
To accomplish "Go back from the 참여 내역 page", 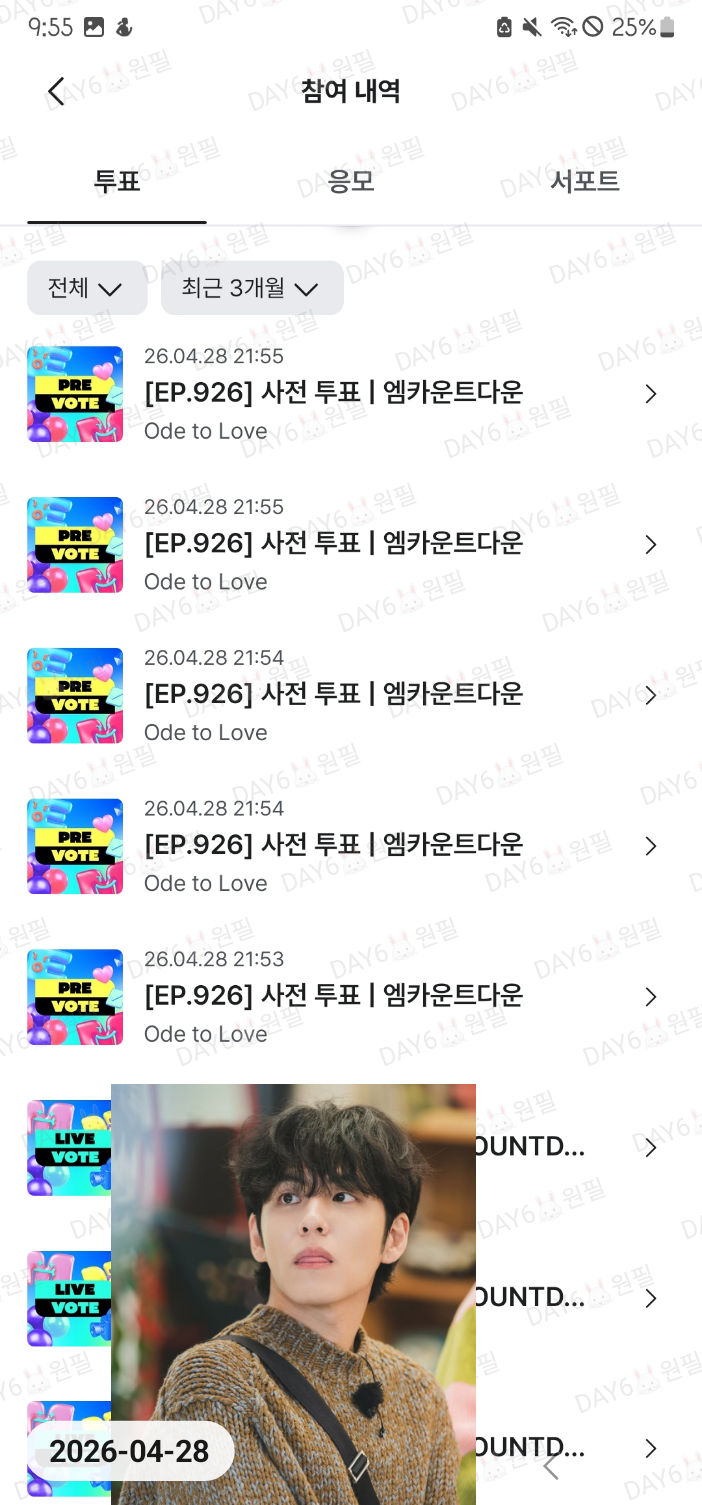I will 56,92.
